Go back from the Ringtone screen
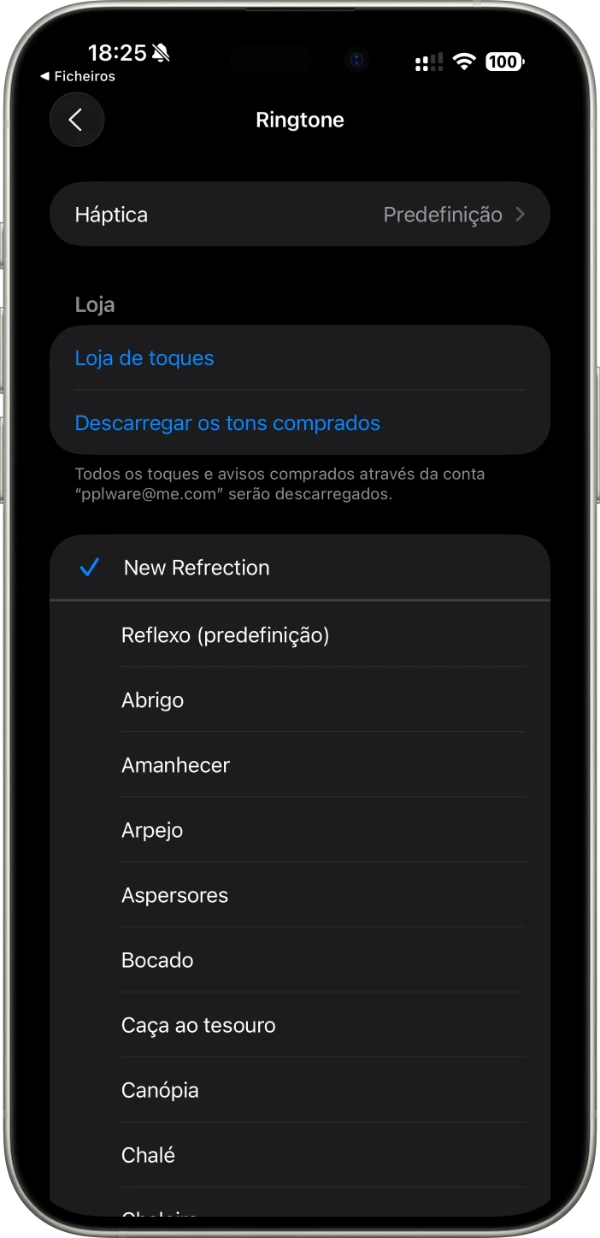Viewport: 600px width, 1238px height. [77, 120]
